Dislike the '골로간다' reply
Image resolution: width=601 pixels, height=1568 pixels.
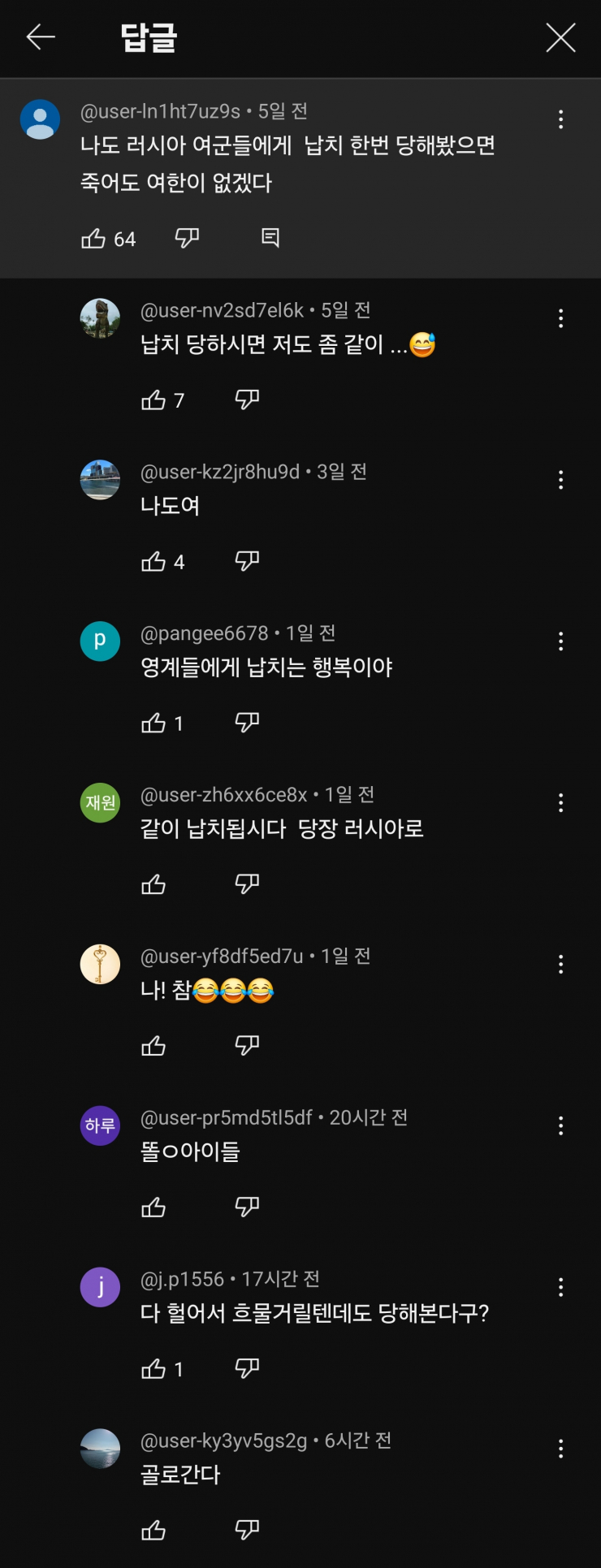(246, 1529)
